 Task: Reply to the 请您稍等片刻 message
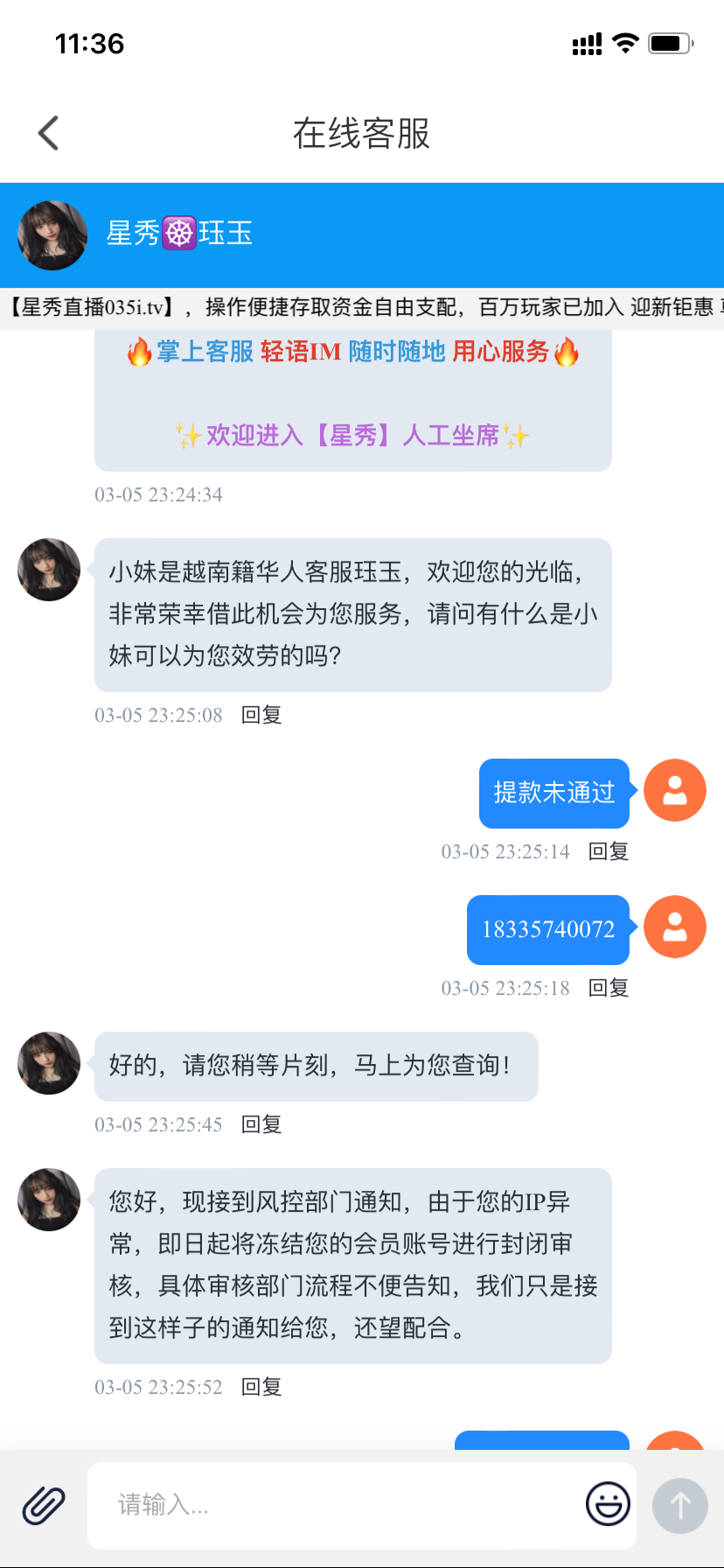[261, 1124]
